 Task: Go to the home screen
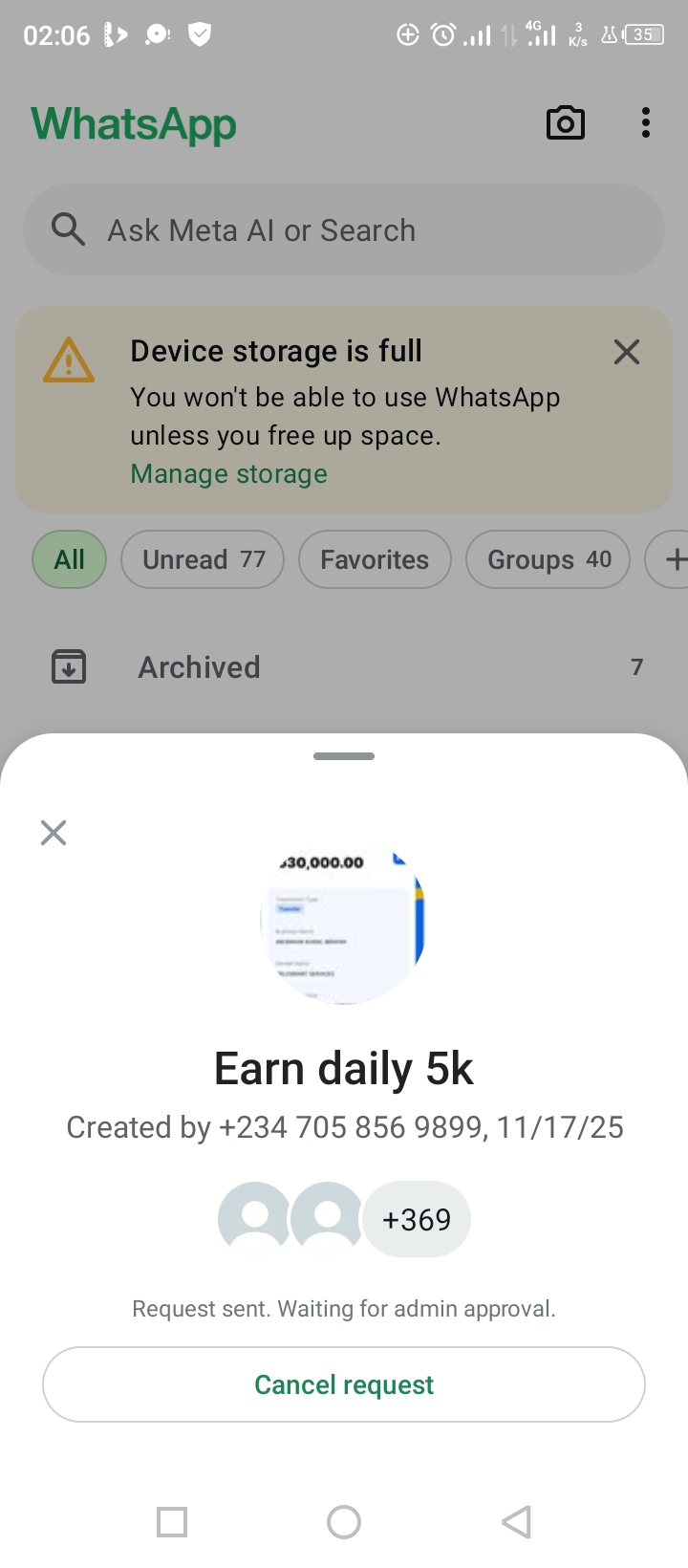344,1522
